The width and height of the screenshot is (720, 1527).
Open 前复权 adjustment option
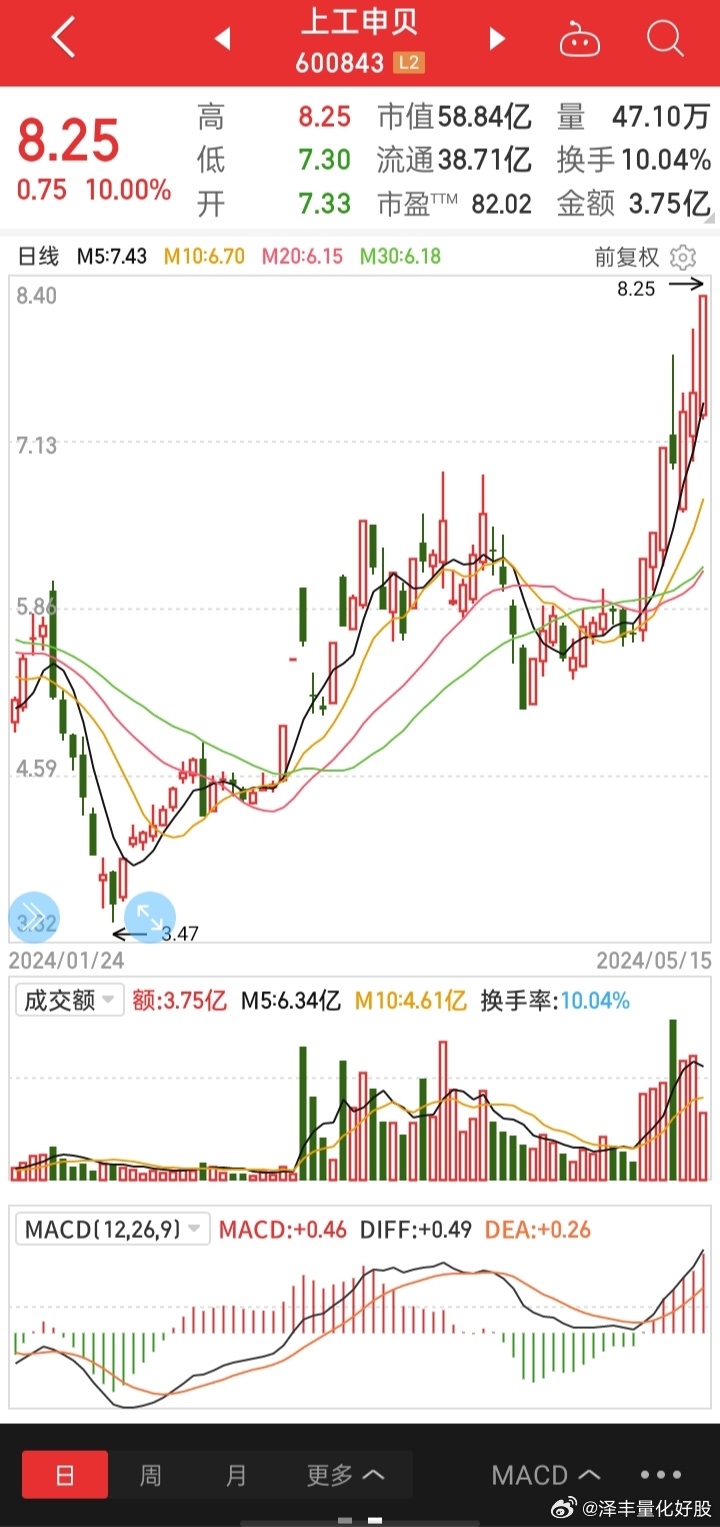pyautogui.click(x=627, y=257)
